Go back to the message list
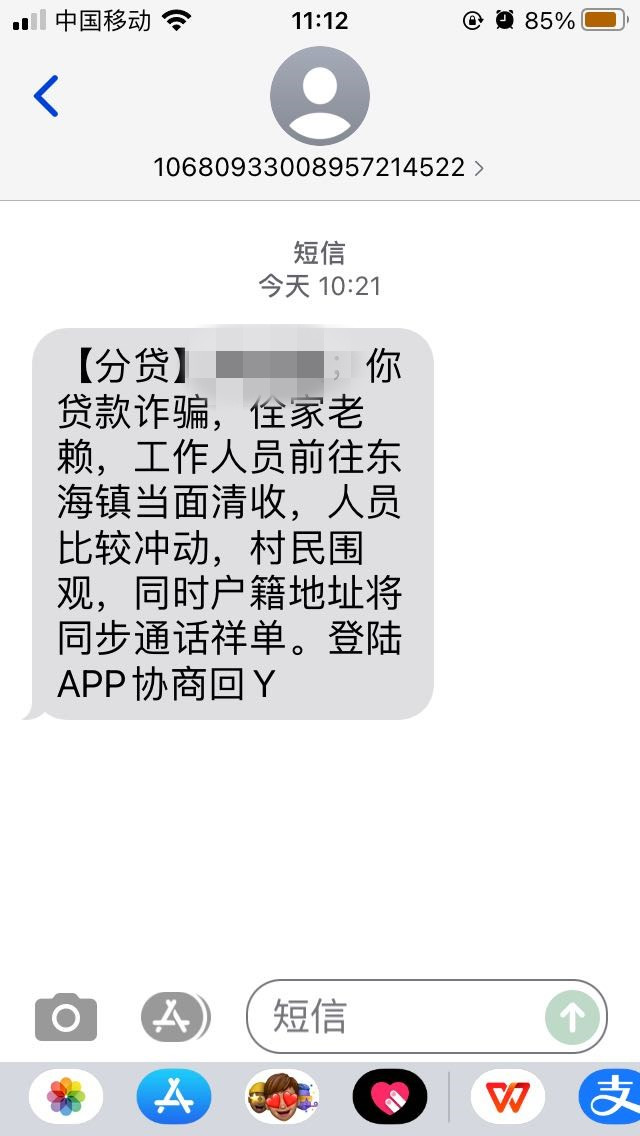The image size is (640, 1136). click(x=46, y=97)
